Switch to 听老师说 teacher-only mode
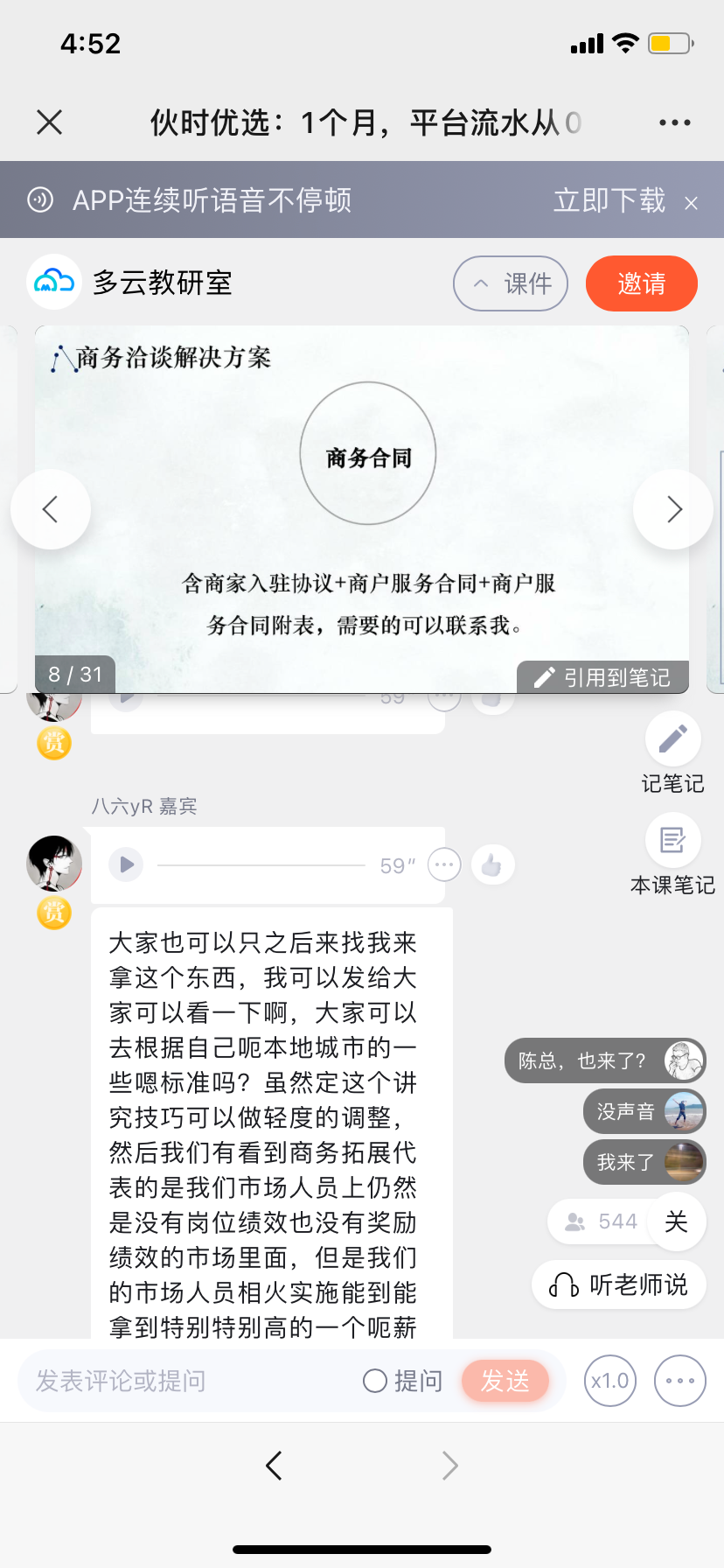This screenshot has height=1568, width=724. (619, 1284)
